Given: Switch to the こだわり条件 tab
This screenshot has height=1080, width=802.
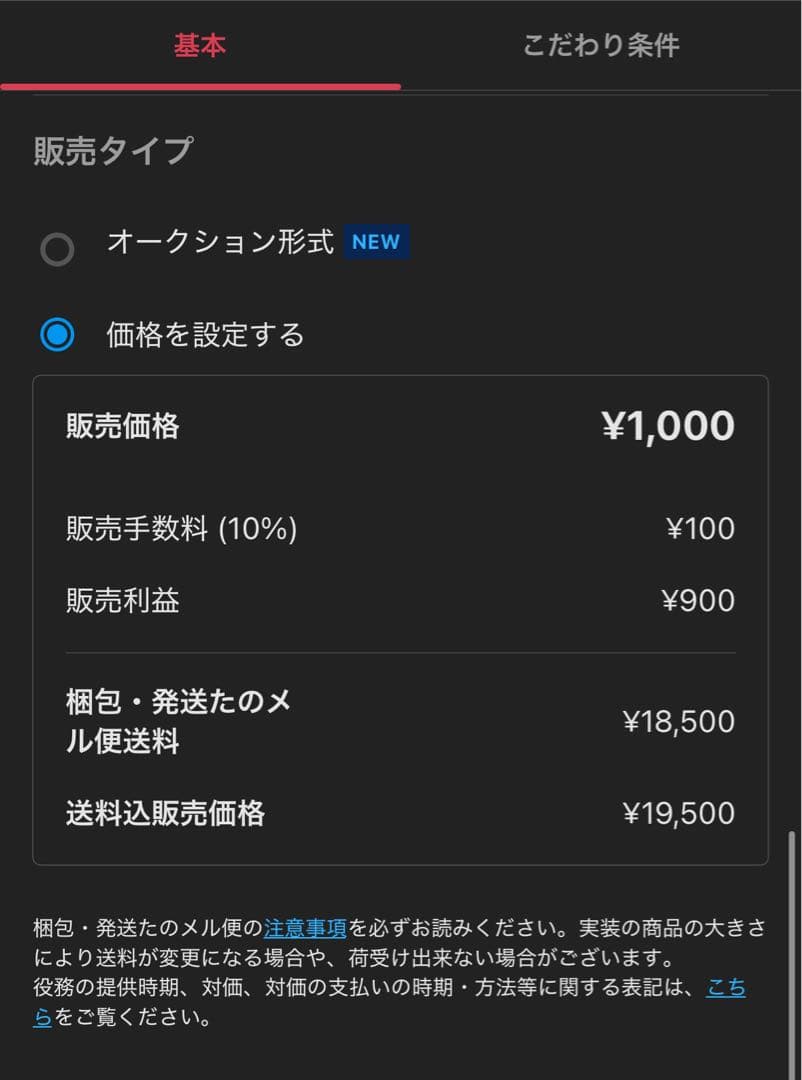Looking at the screenshot, I should 601,45.
